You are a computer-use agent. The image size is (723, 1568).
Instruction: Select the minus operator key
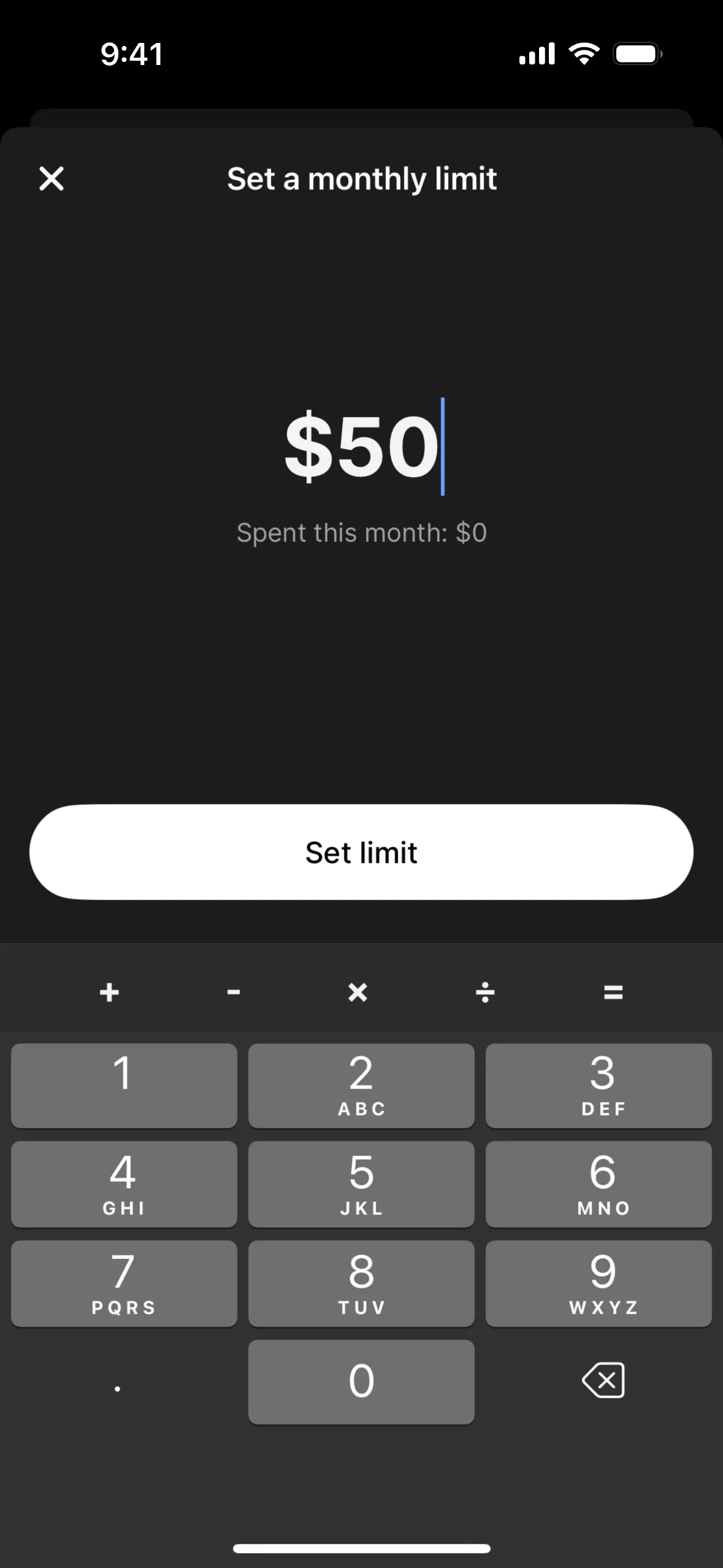[x=234, y=992]
